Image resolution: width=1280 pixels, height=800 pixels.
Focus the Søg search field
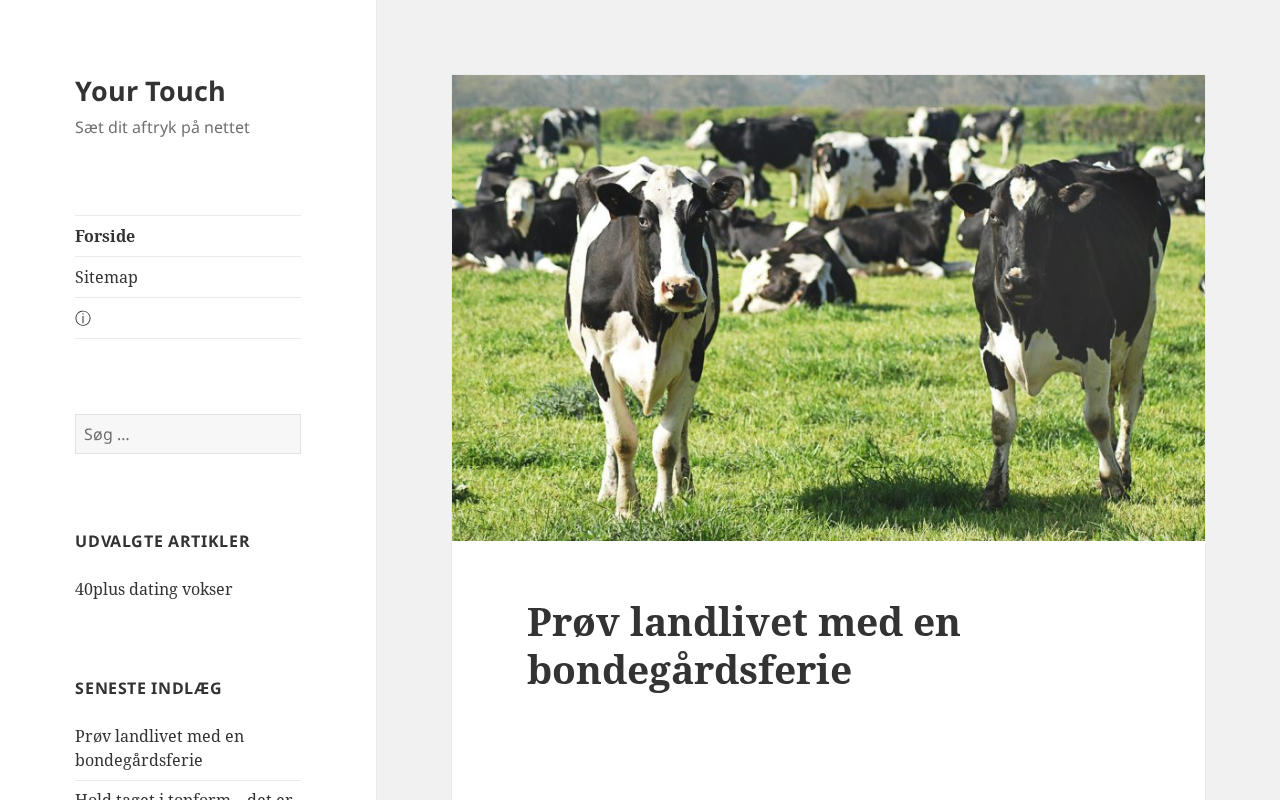tap(188, 434)
